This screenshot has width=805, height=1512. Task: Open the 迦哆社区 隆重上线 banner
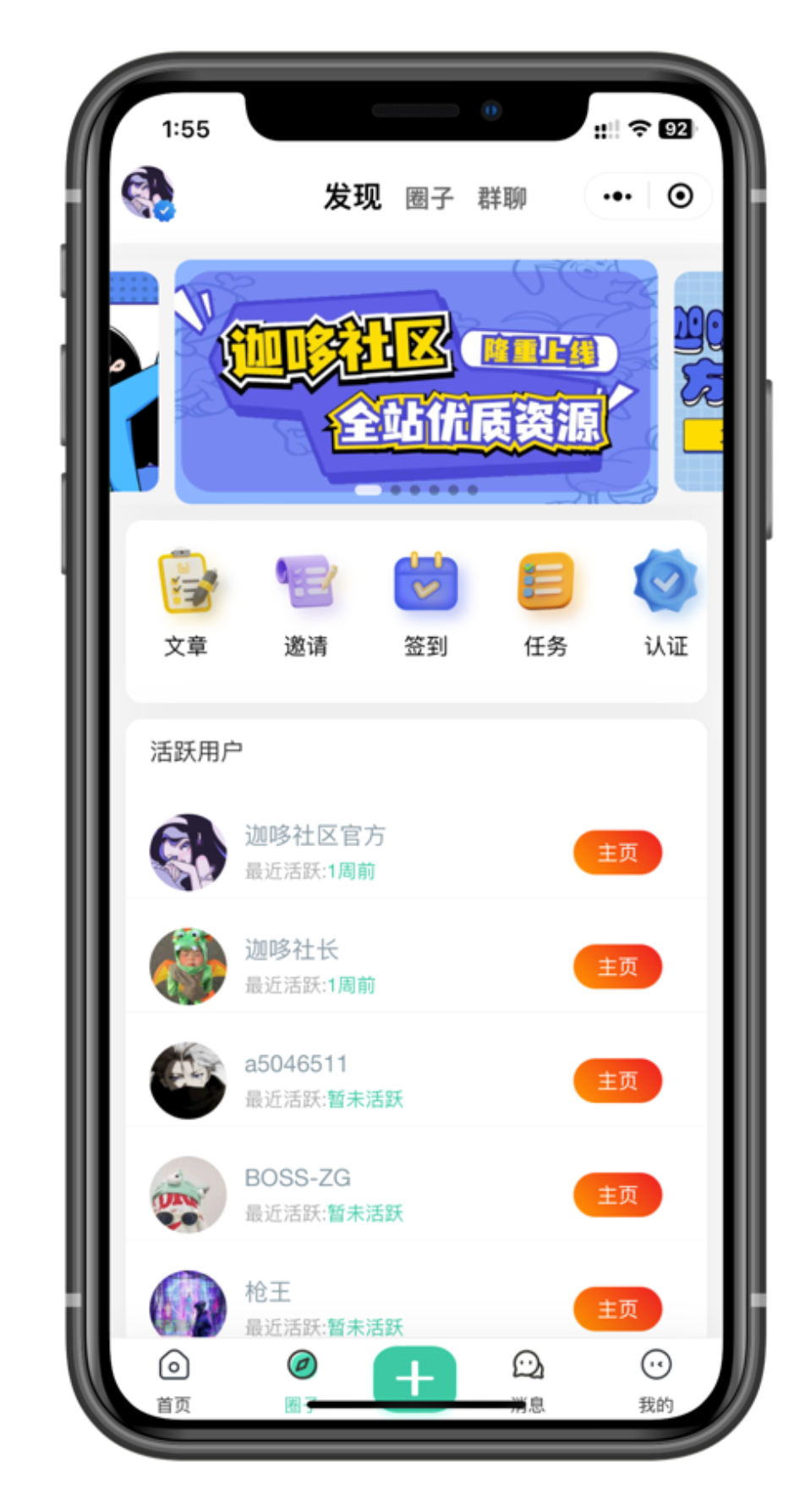[416, 381]
